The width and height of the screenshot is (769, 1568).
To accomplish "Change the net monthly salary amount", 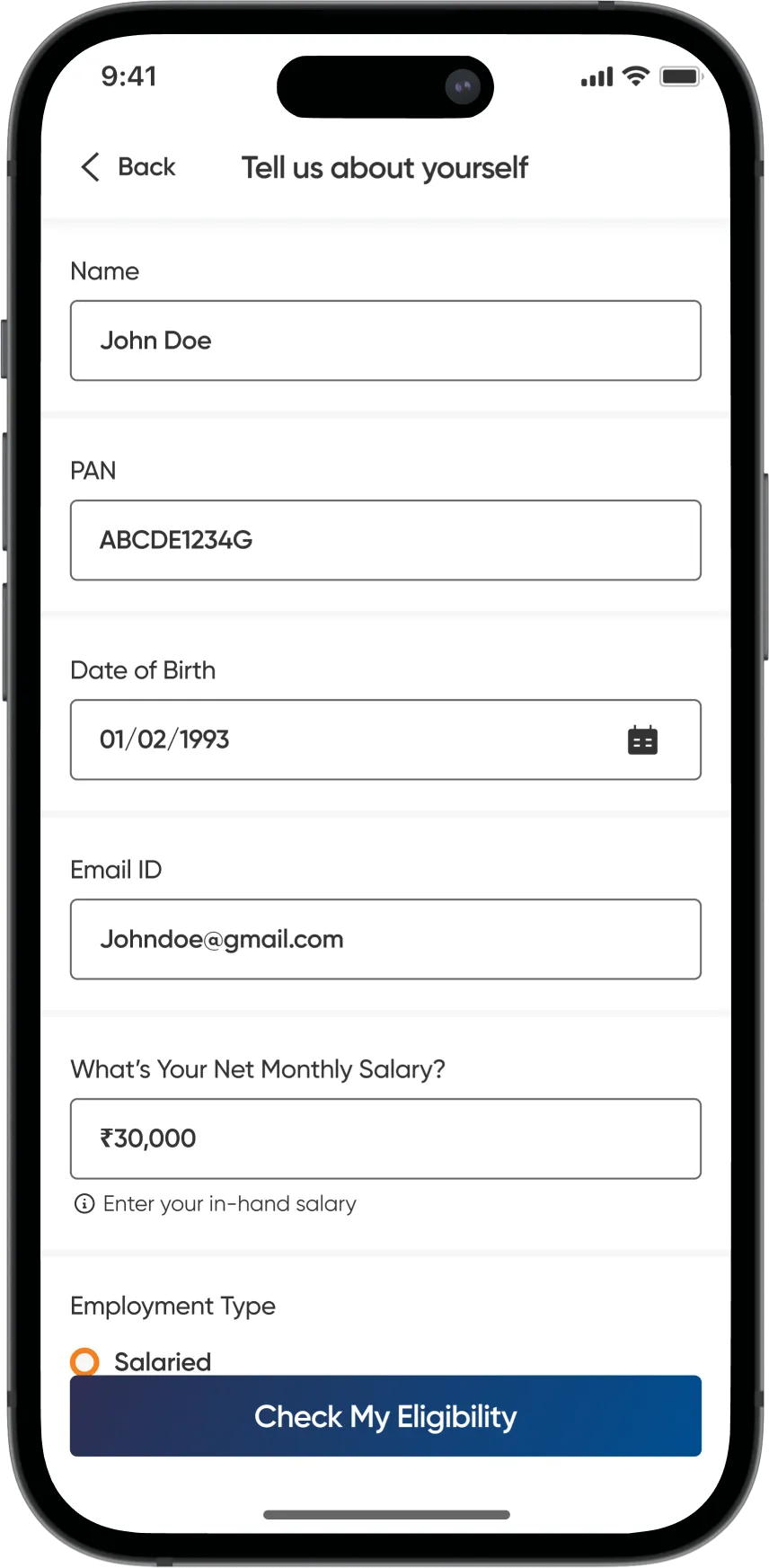I will click(x=384, y=1138).
